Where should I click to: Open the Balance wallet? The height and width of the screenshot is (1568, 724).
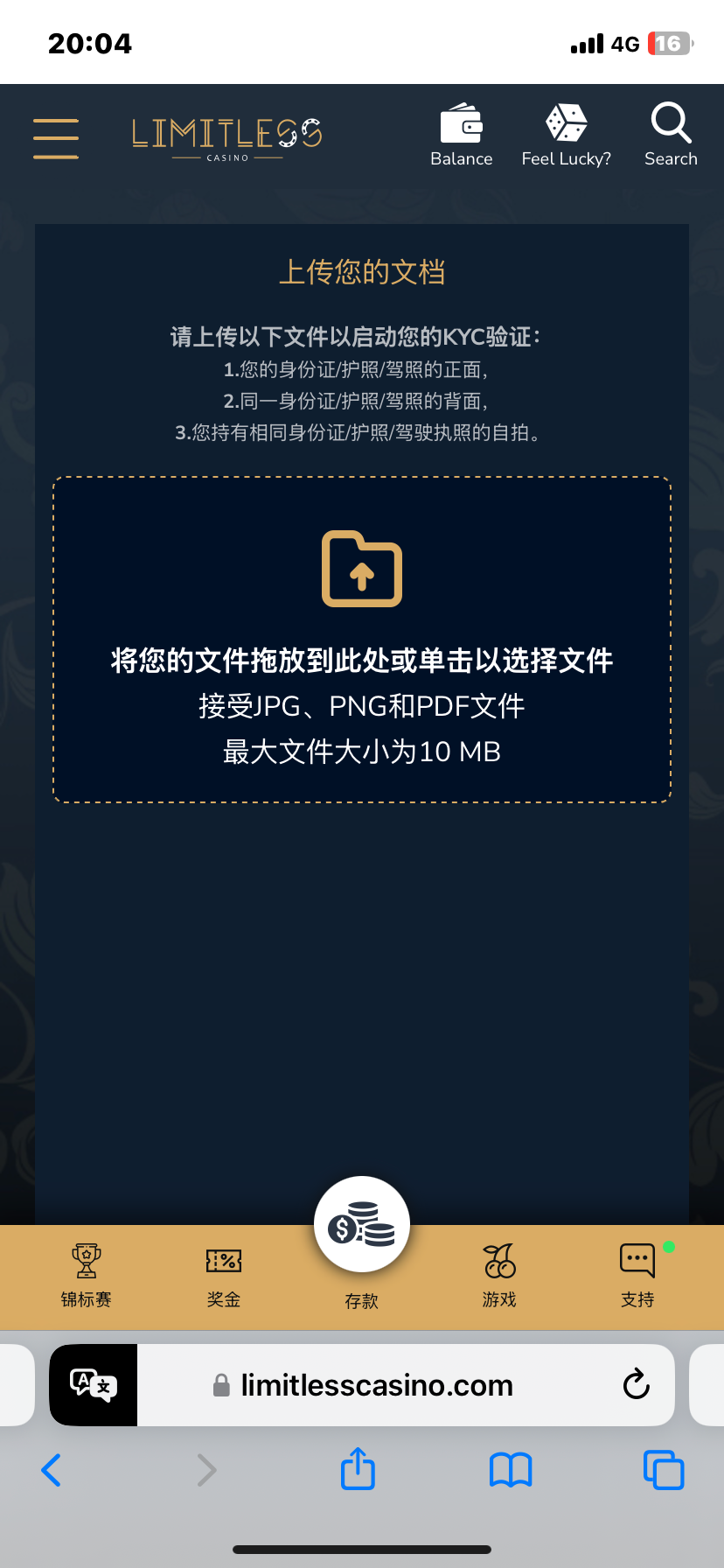pyautogui.click(x=461, y=136)
